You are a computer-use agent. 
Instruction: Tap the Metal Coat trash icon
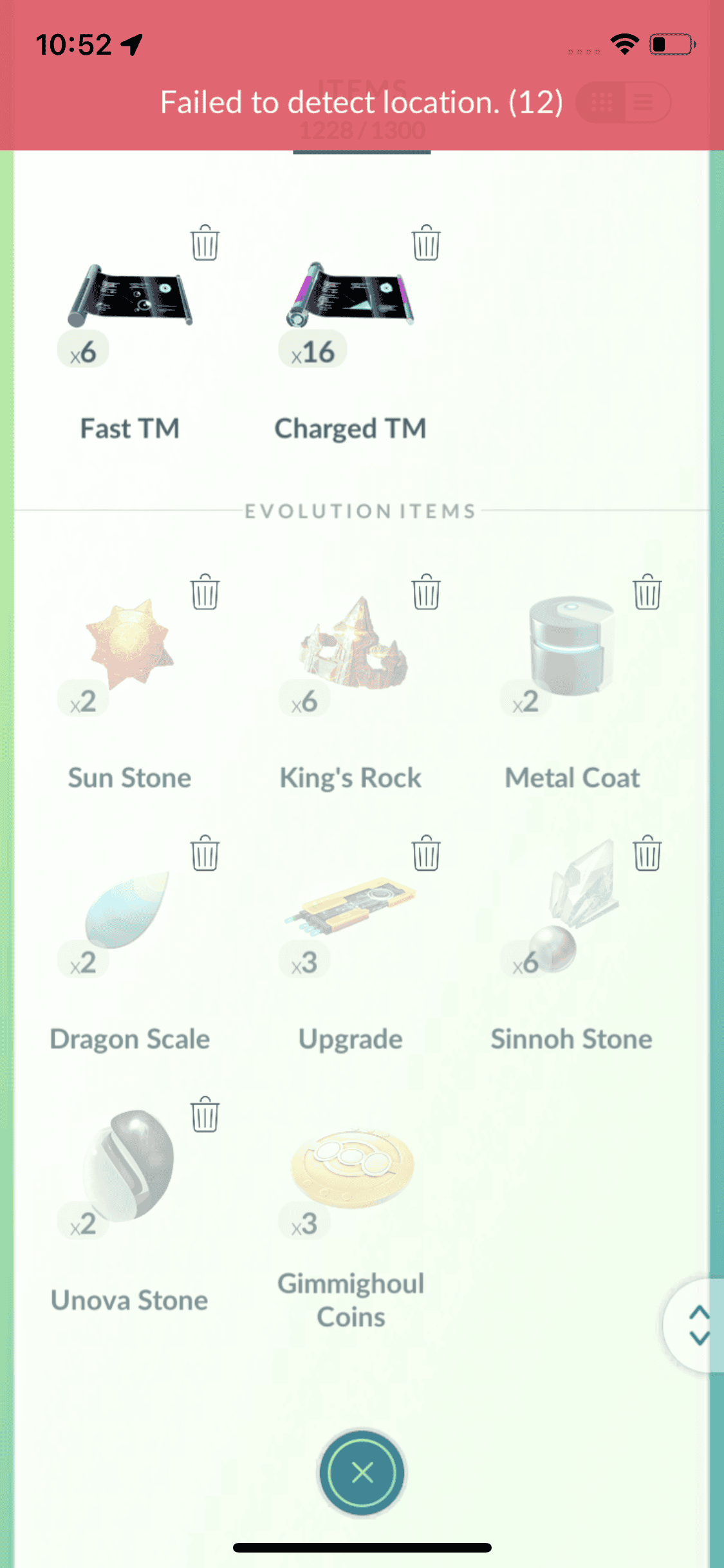[x=647, y=592]
